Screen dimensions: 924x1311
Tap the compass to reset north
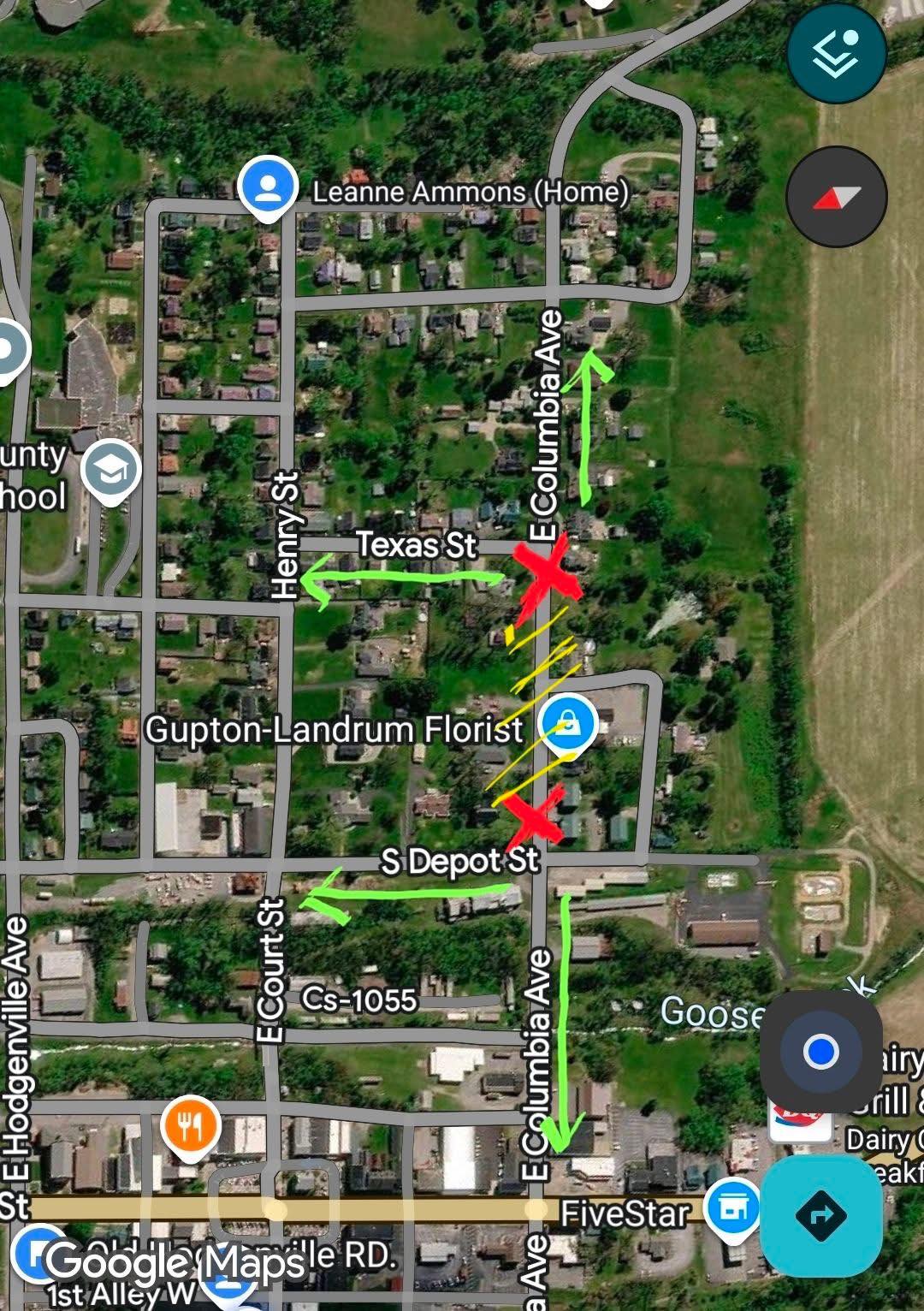(836, 197)
